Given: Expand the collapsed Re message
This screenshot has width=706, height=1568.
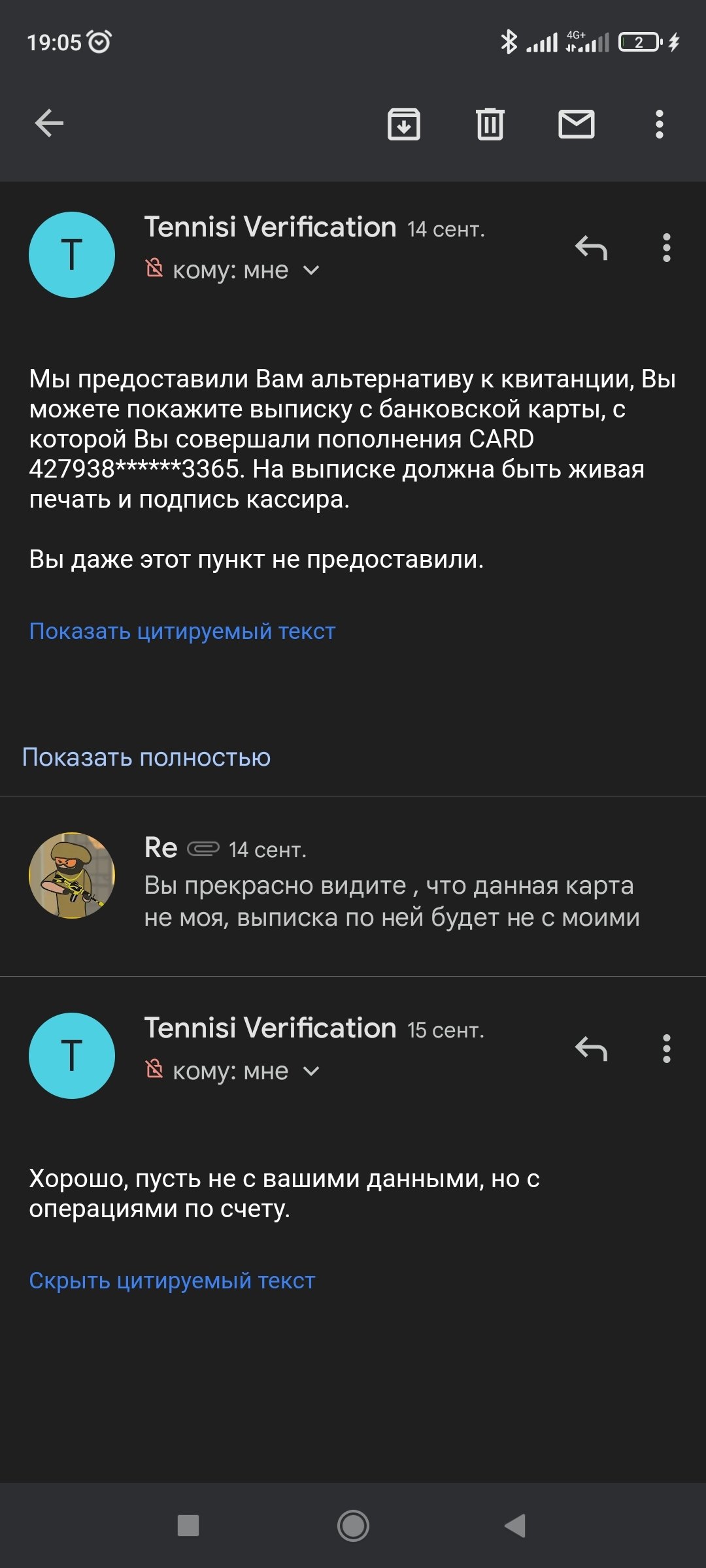Looking at the screenshot, I should [x=391, y=885].
